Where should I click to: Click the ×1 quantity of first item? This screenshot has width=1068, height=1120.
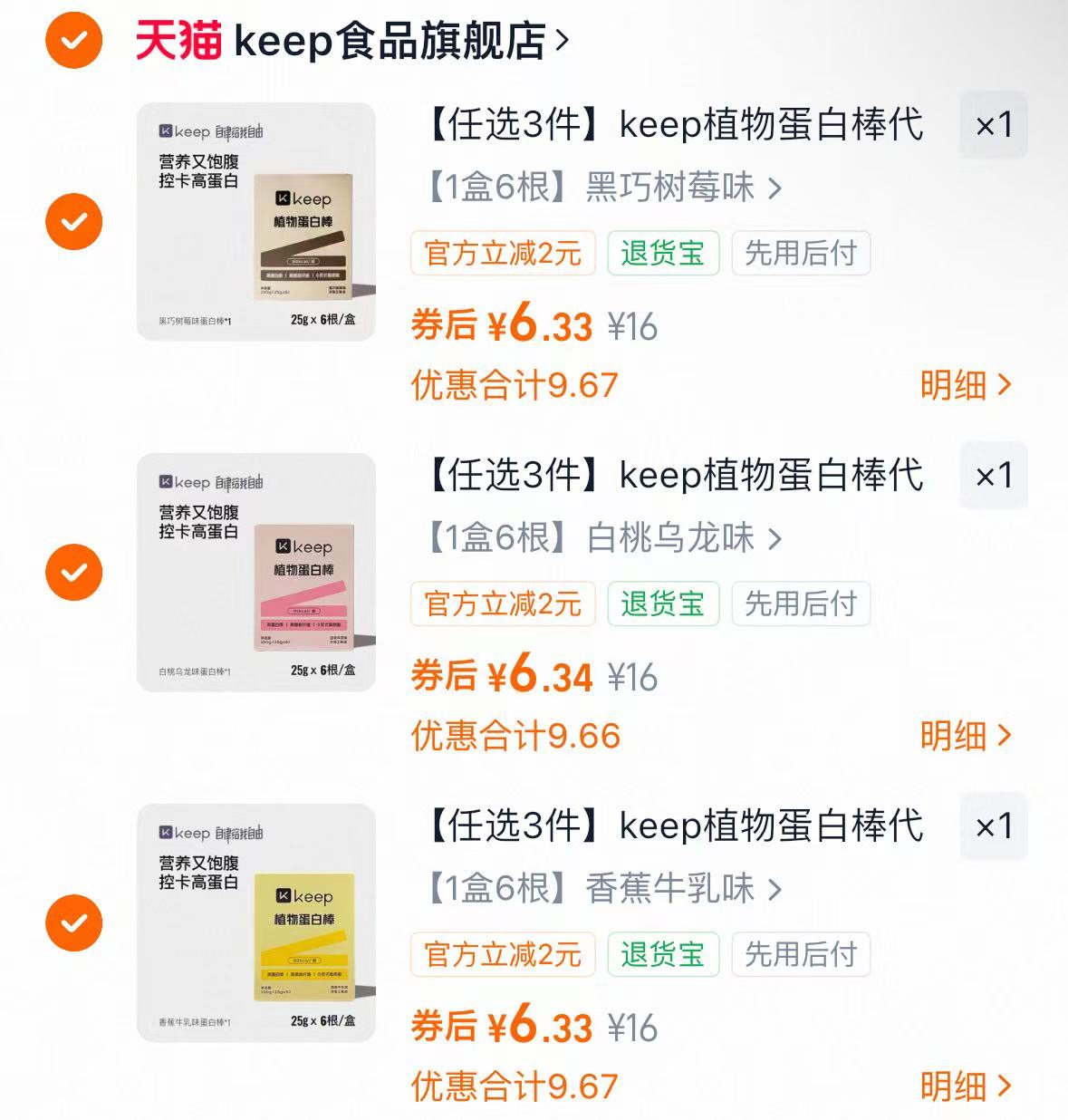point(993,127)
